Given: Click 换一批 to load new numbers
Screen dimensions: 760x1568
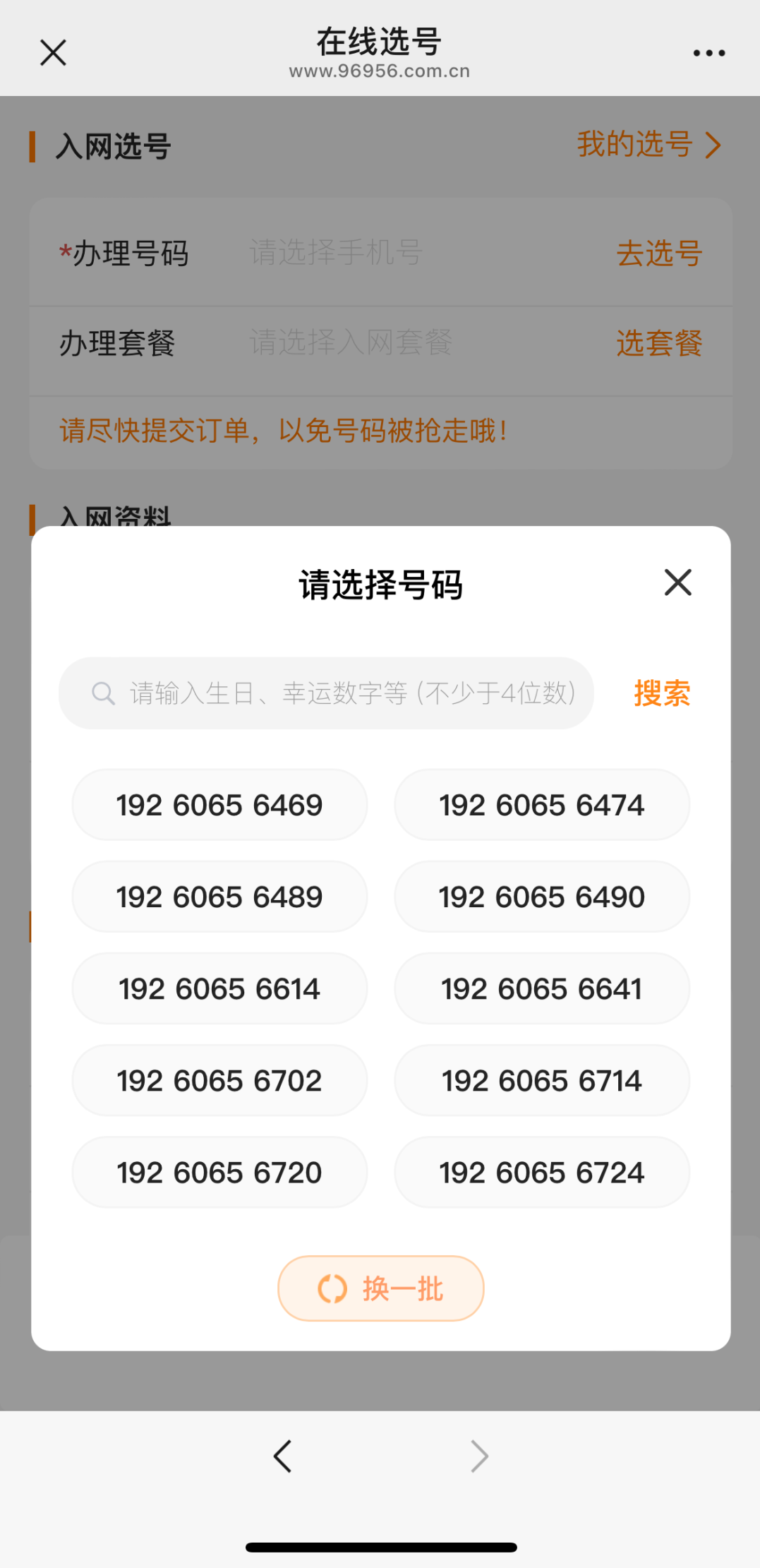Looking at the screenshot, I should [380, 1288].
